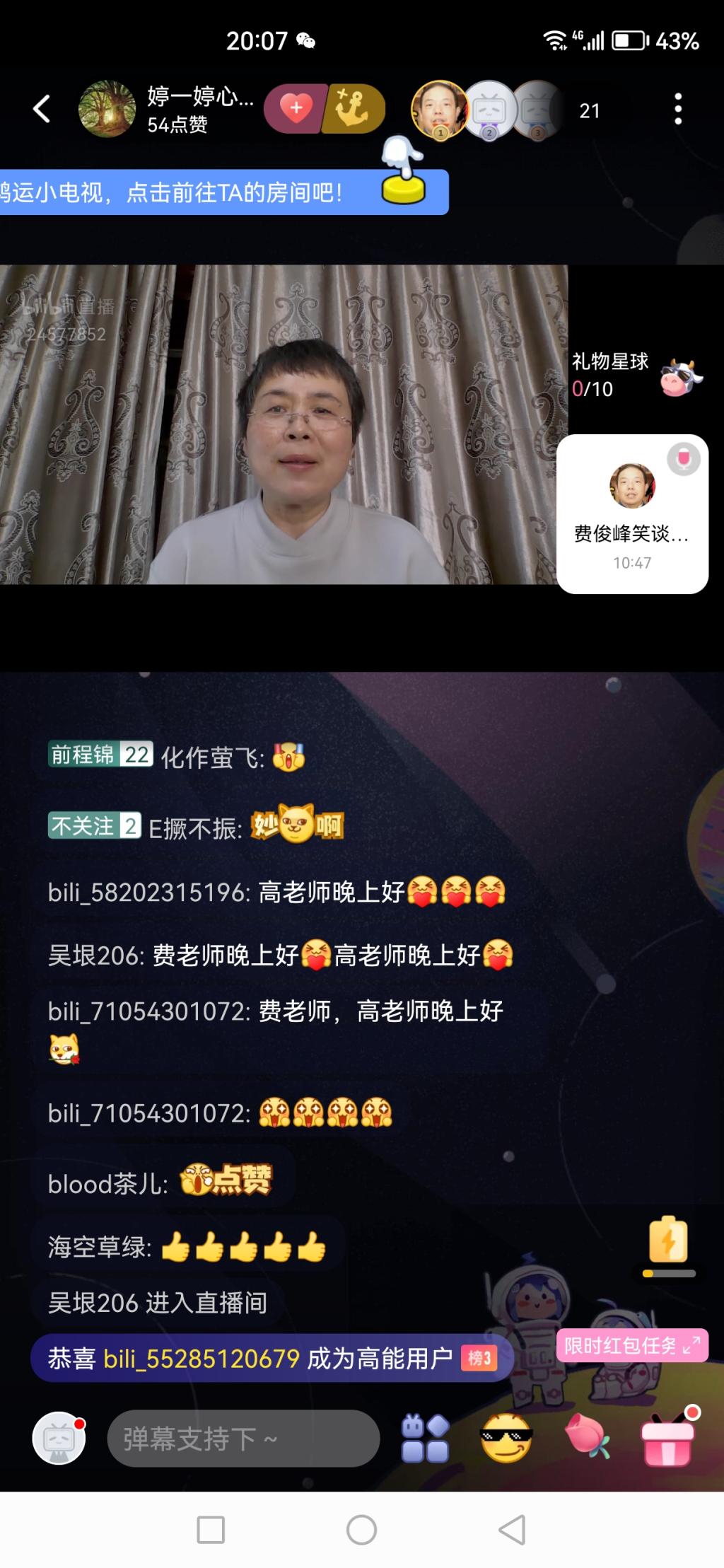Tap the battery energy charge icon
This screenshot has height=1568, width=724.
point(668,1241)
